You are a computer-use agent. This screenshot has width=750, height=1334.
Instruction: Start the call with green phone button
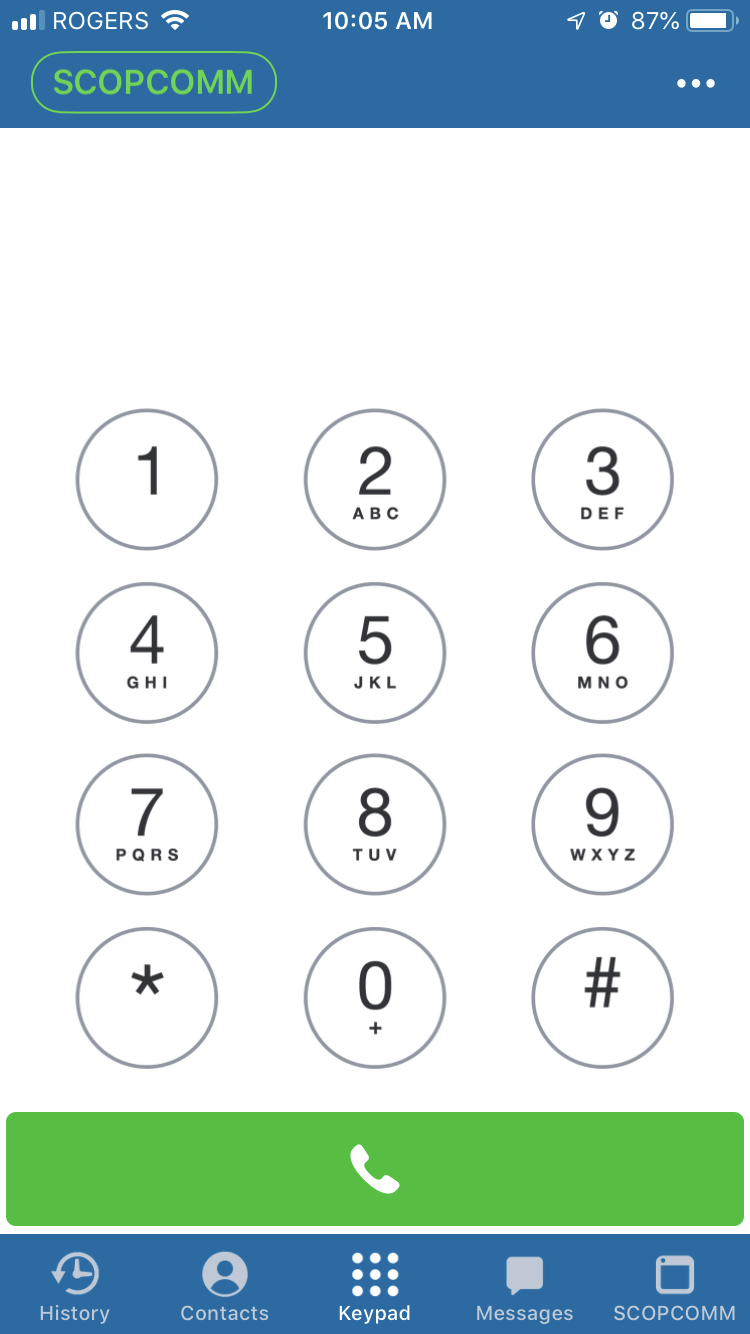click(x=375, y=1169)
